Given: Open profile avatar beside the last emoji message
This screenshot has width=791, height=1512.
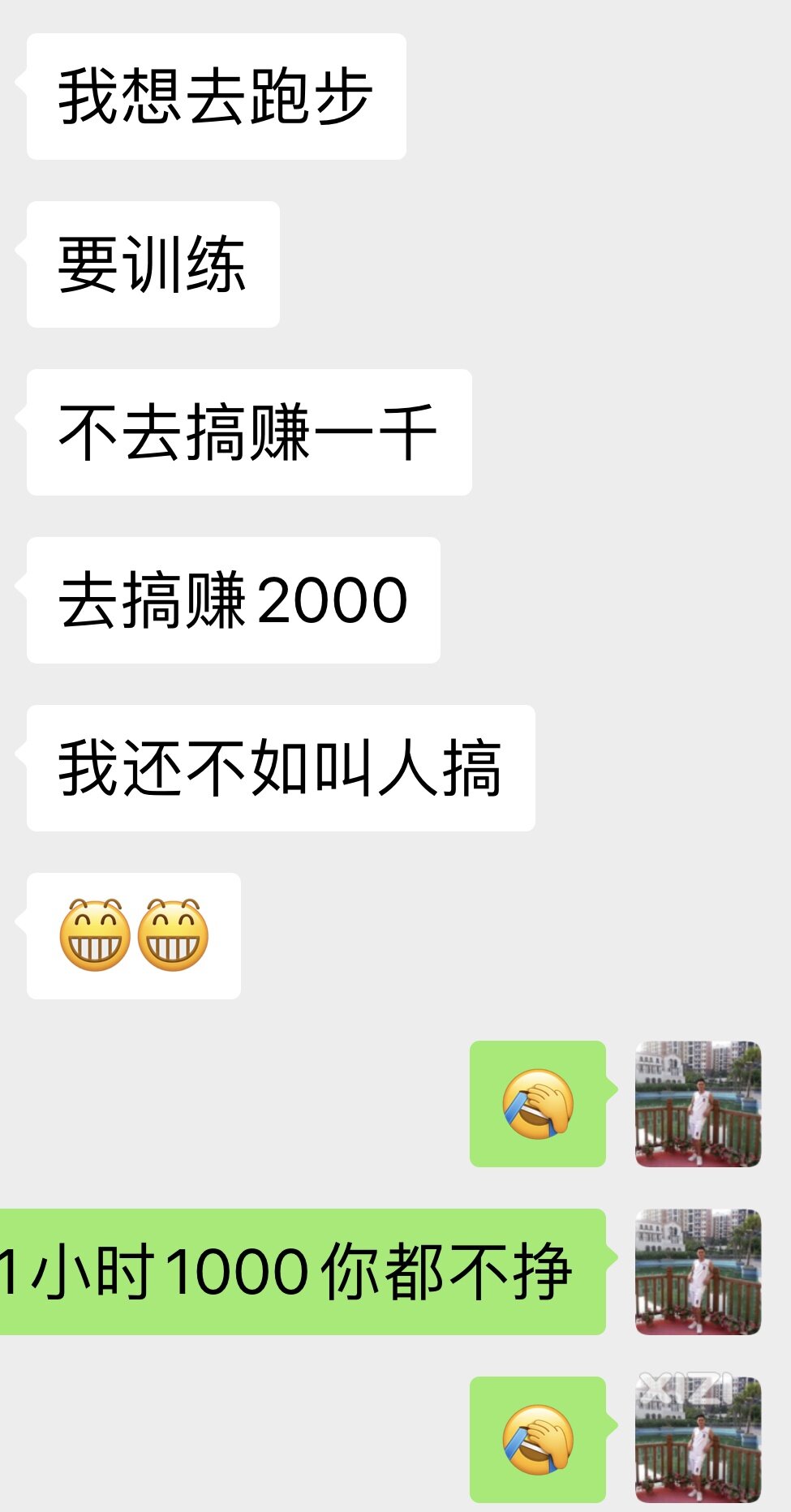Looking at the screenshot, I should 698,1439.
